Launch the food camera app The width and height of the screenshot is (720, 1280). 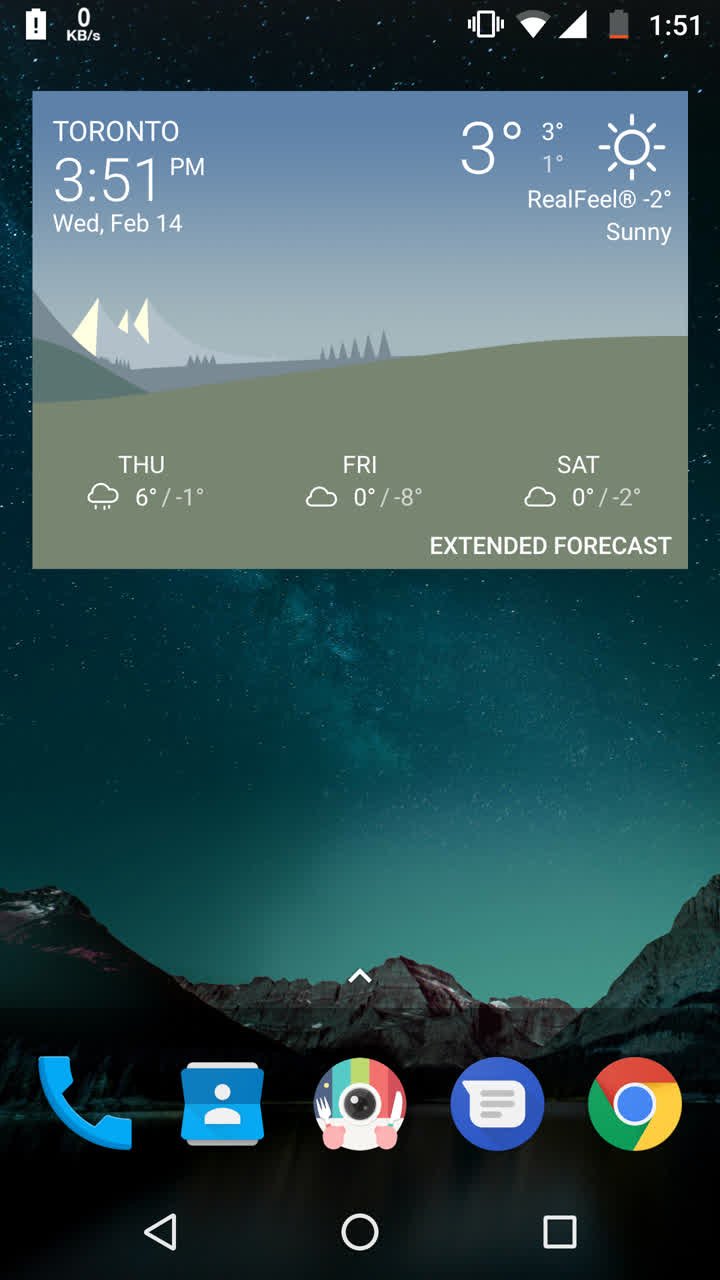(360, 1104)
